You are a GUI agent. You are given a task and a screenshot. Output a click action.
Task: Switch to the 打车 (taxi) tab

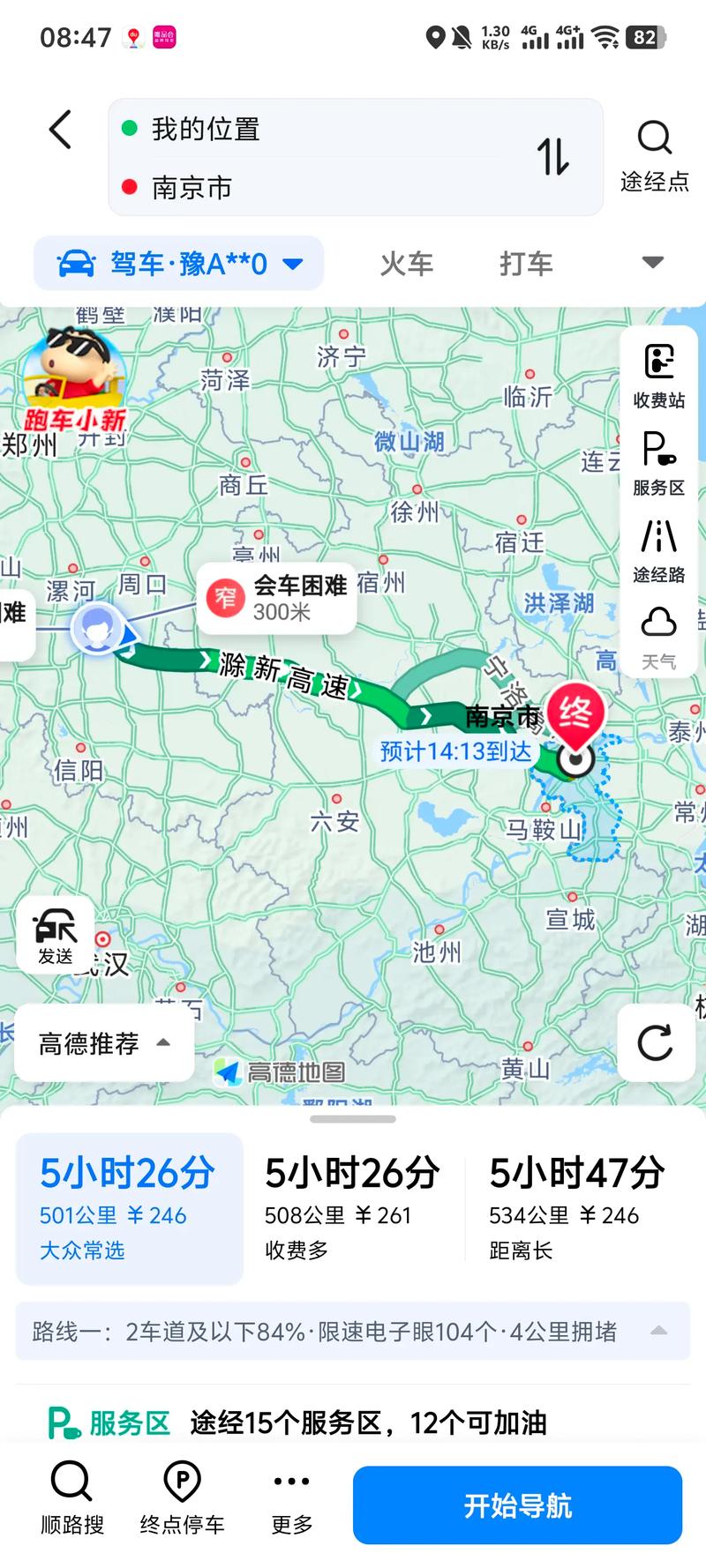click(528, 263)
